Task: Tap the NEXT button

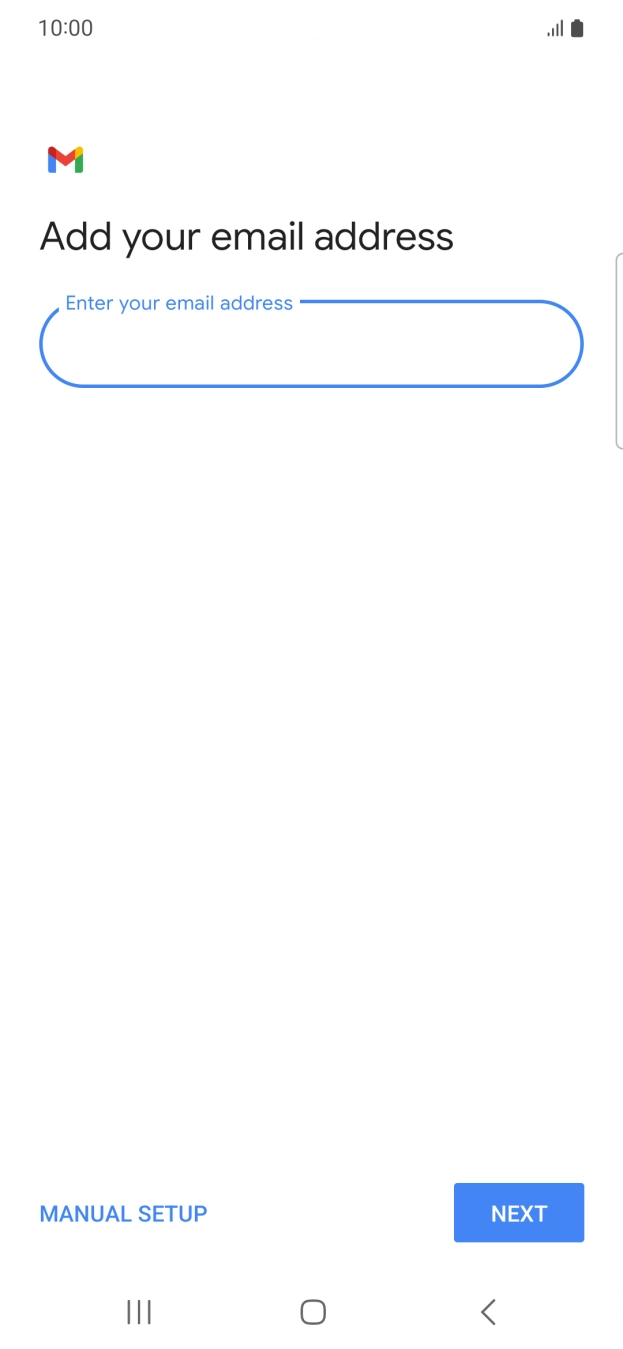Action: pos(519,1213)
